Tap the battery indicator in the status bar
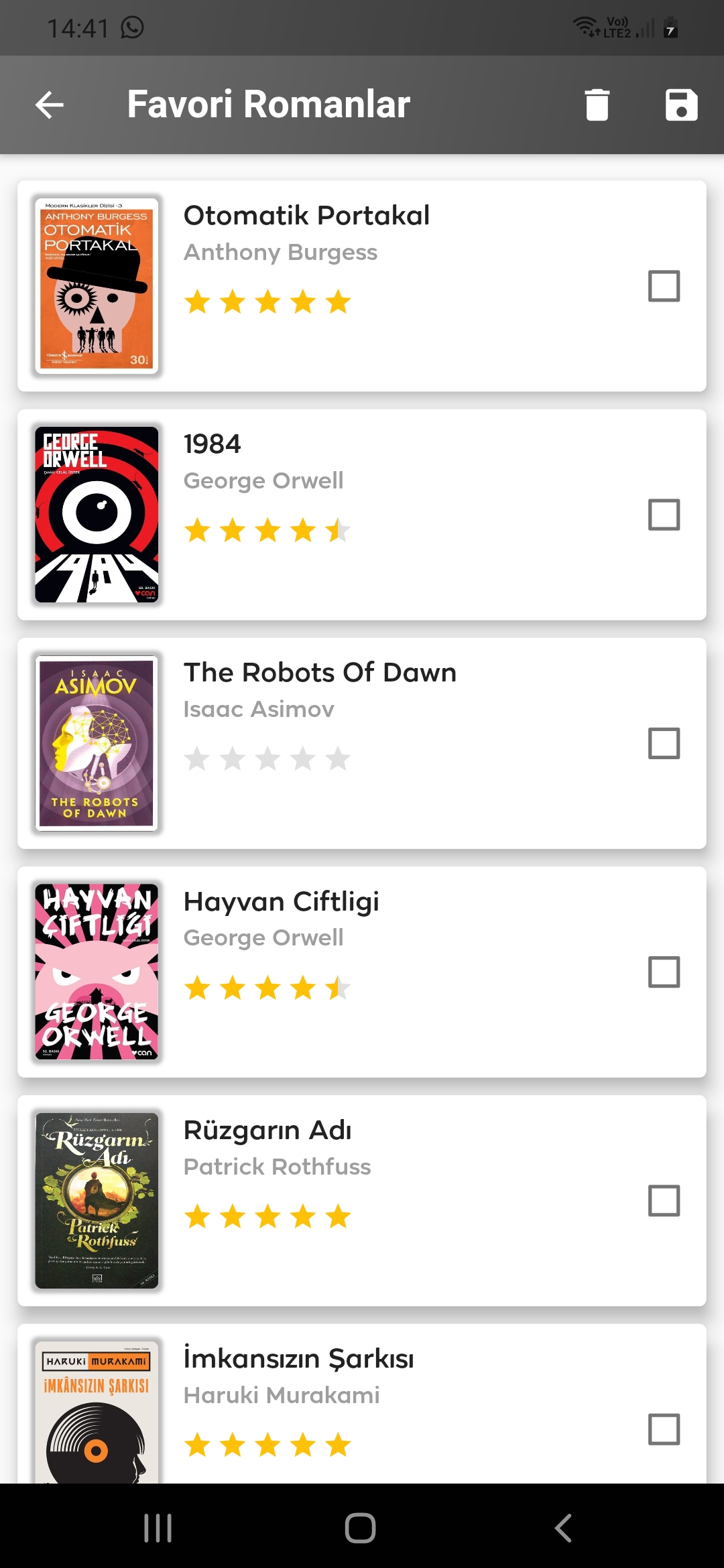 point(670,27)
